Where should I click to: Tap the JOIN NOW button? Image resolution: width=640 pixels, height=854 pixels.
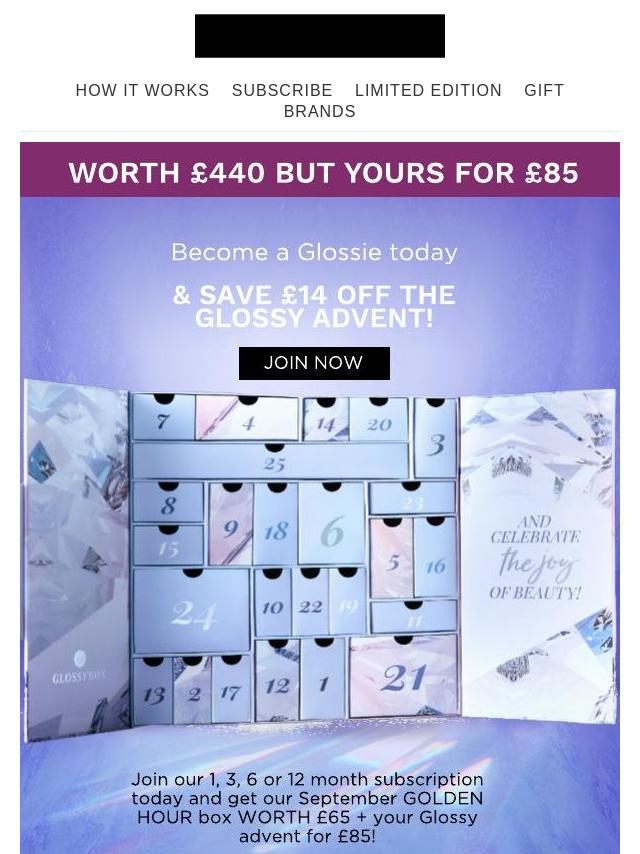(314, 363)
